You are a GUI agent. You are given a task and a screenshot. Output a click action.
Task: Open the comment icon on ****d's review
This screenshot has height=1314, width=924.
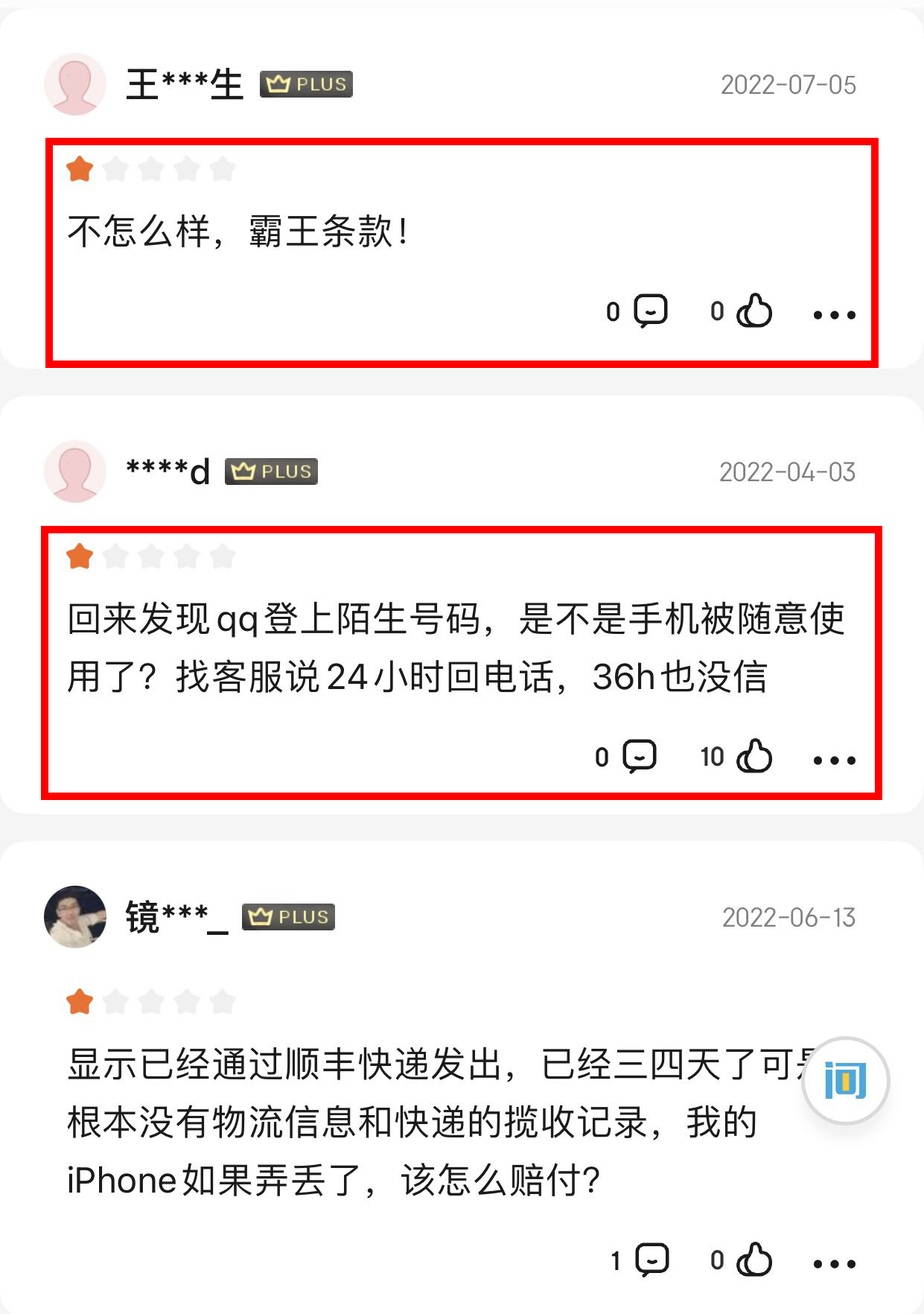pos(637,757)
